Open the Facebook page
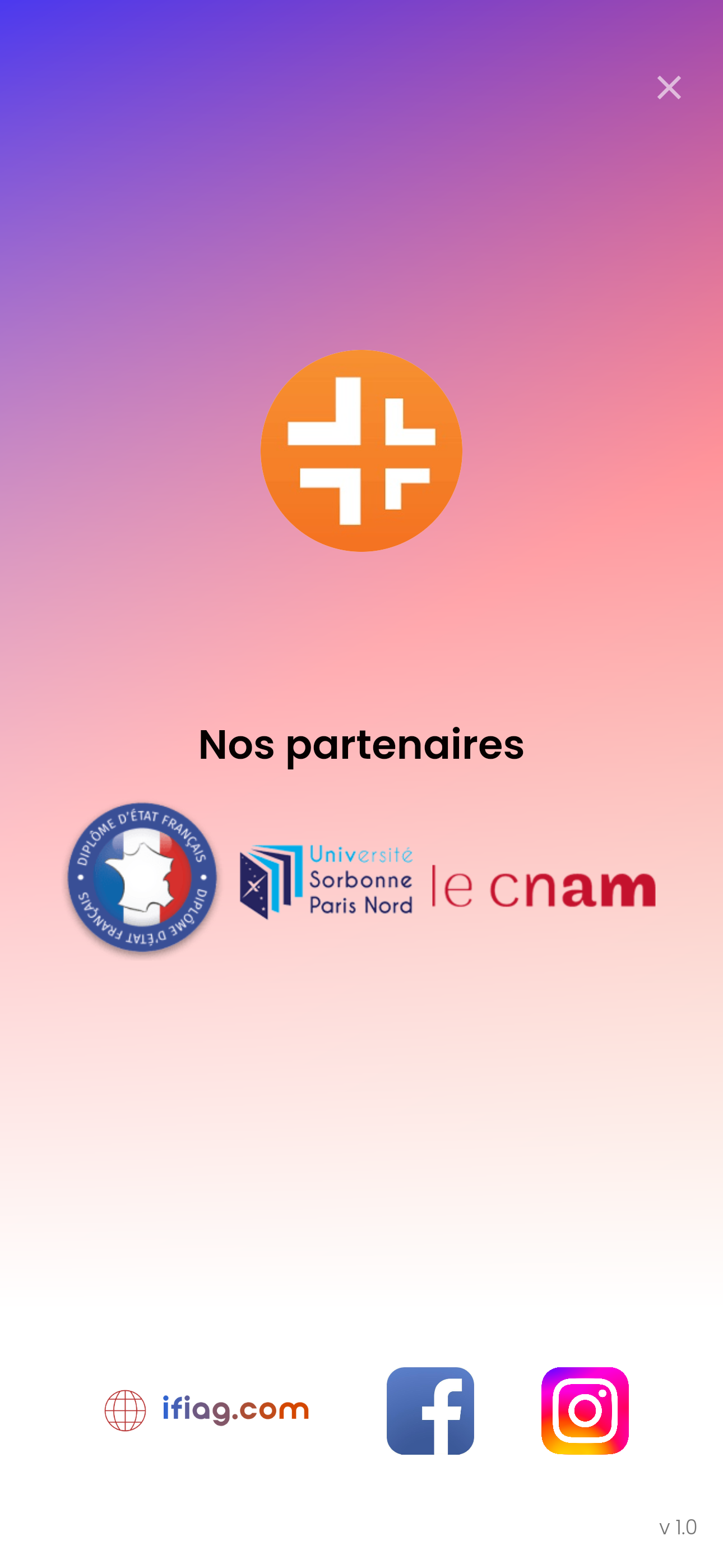Viewport: 723px width, 1568px height. pyautogui.click(x=430, y=1410)
